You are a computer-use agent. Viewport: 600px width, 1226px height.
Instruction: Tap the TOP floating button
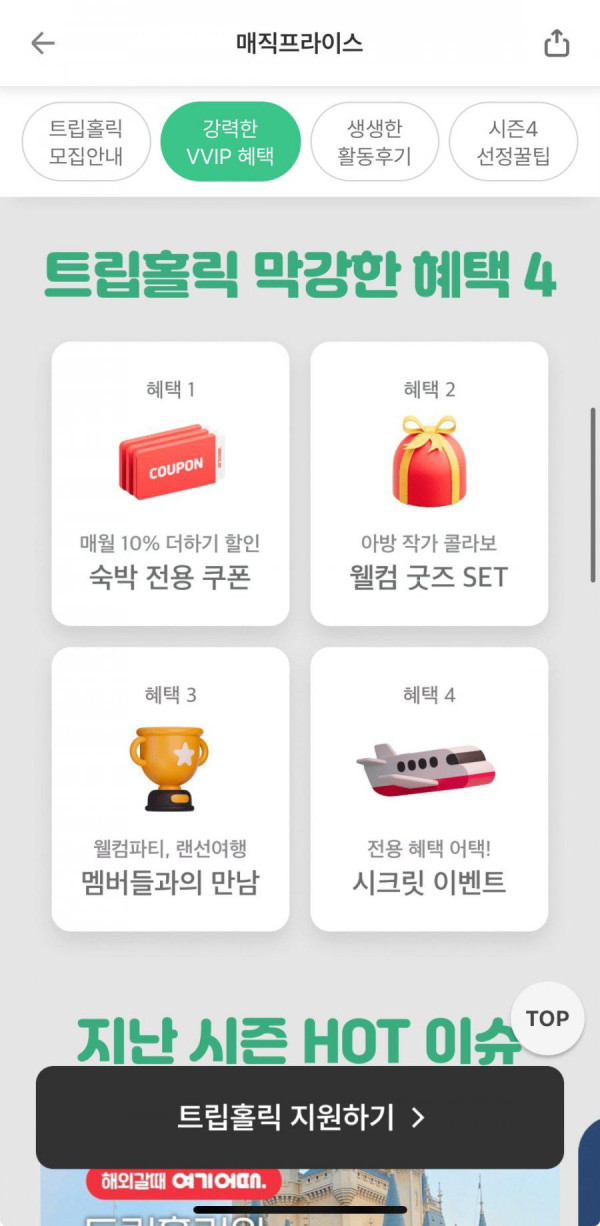click(547, 1018)
